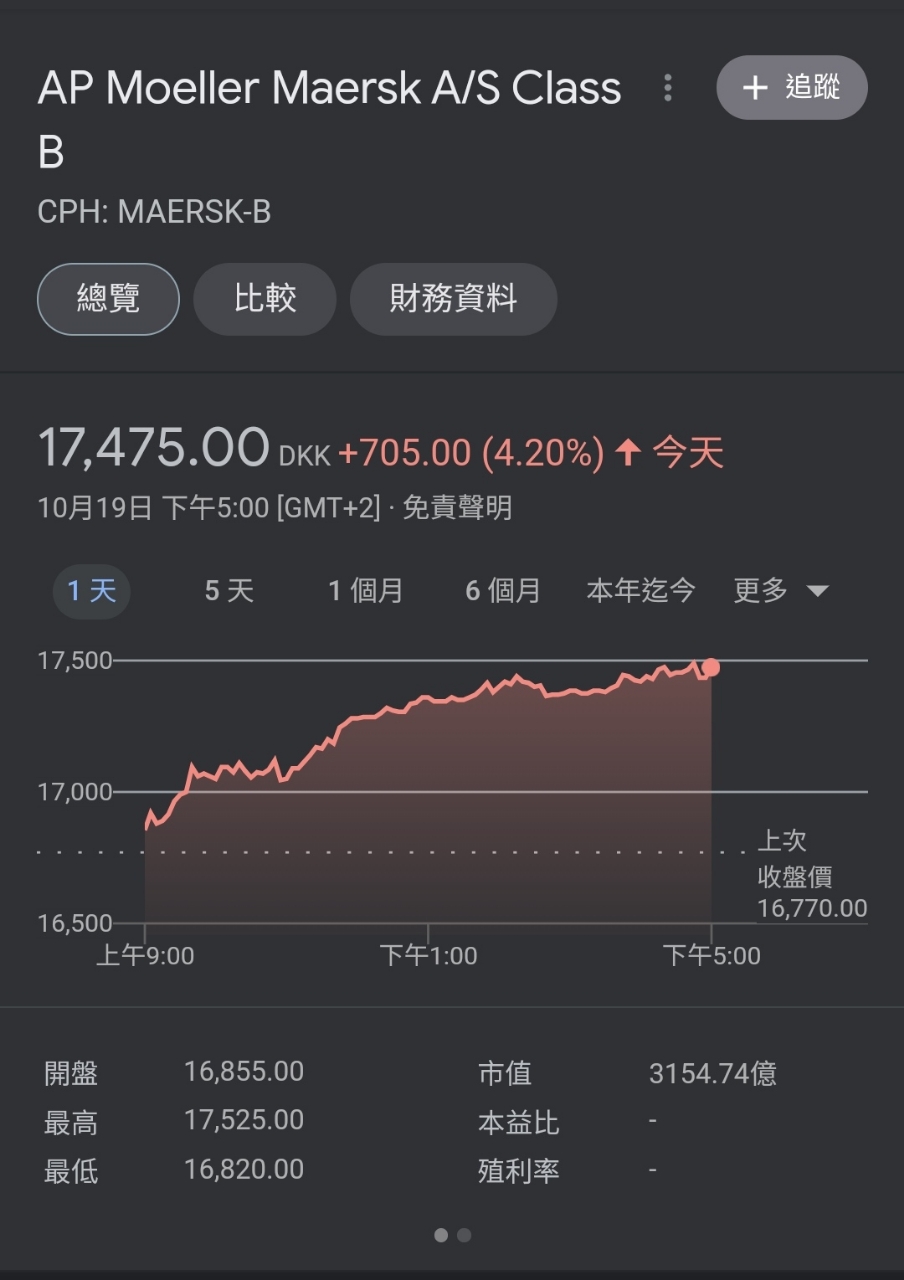Image resolution: width=904 pixels, height=1280 pixels.
Task: Open the 財務資料 tab
Action: tap(453, 299)
